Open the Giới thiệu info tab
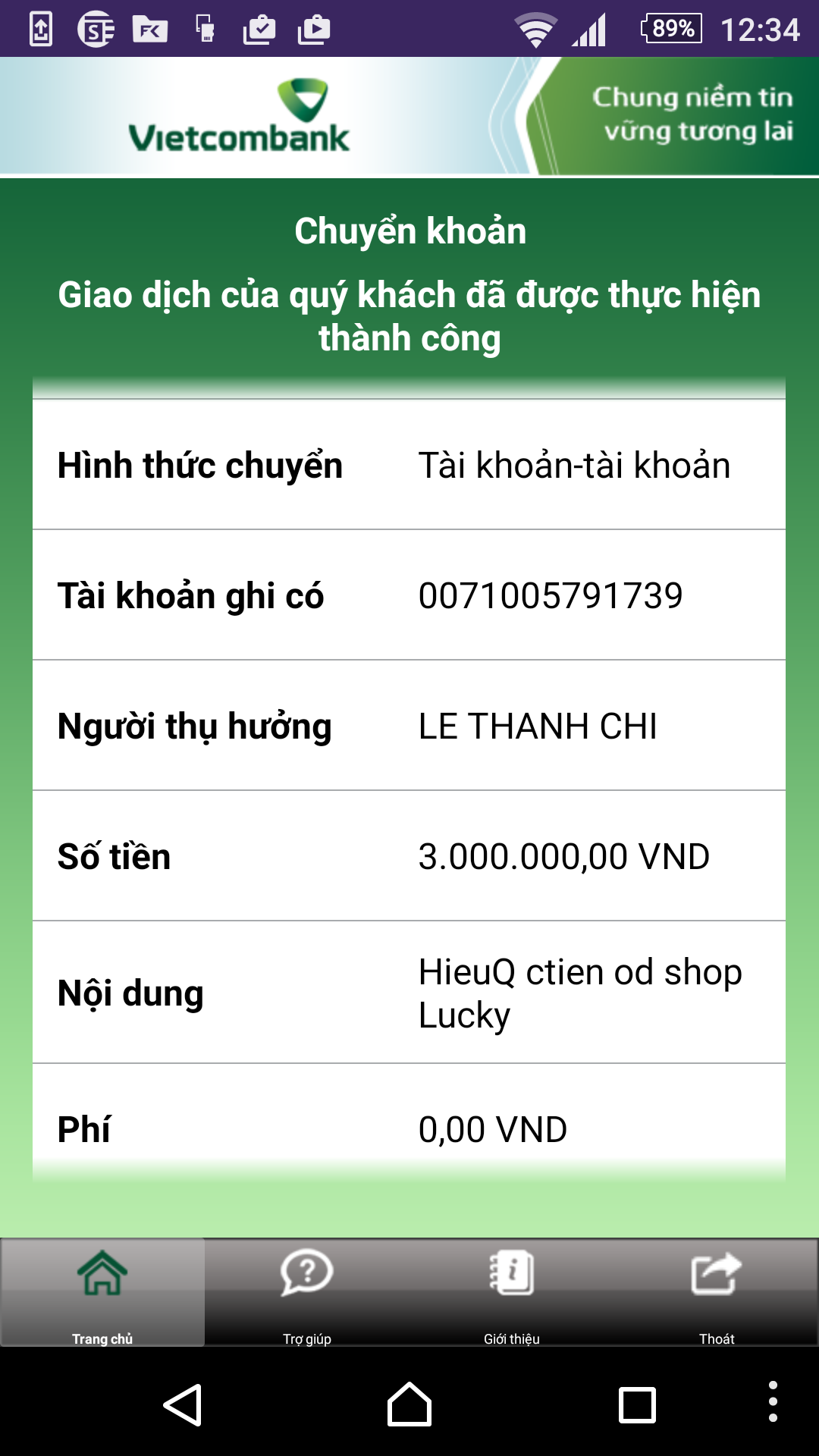Screen dimensions: 819x1456 512,1292
